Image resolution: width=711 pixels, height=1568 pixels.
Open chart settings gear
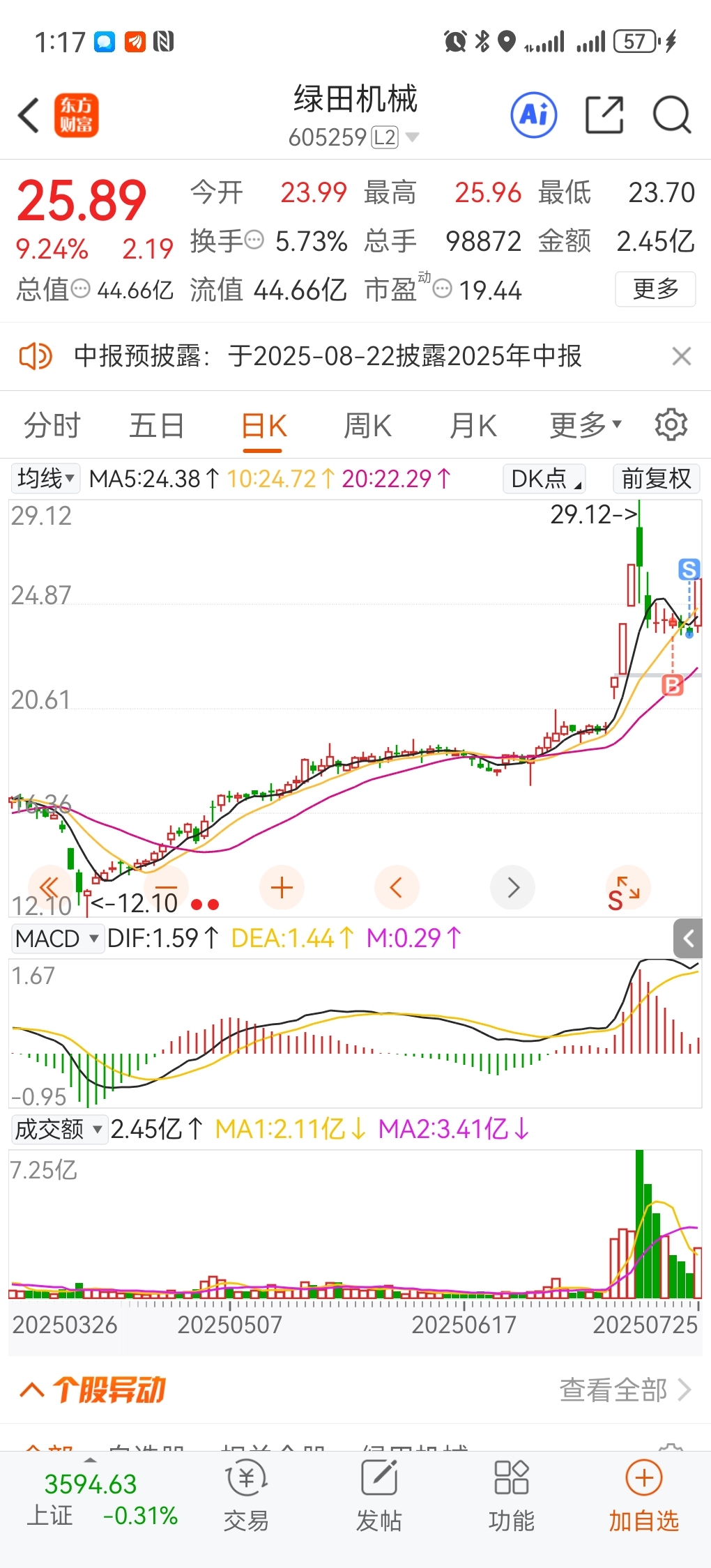coord(671,425)
